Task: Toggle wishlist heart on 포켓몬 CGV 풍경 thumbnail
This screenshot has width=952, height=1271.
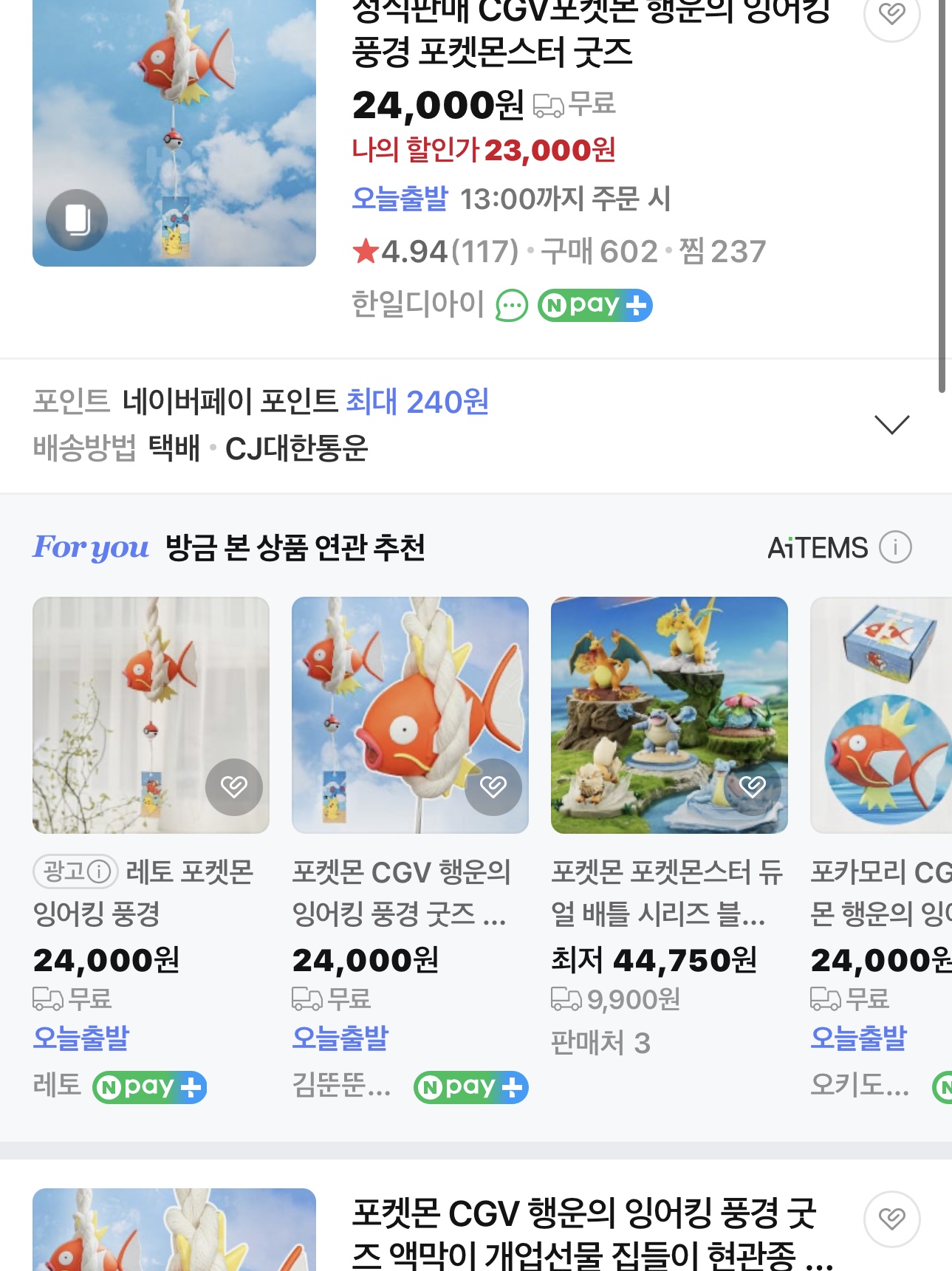Action: [493, 787]
